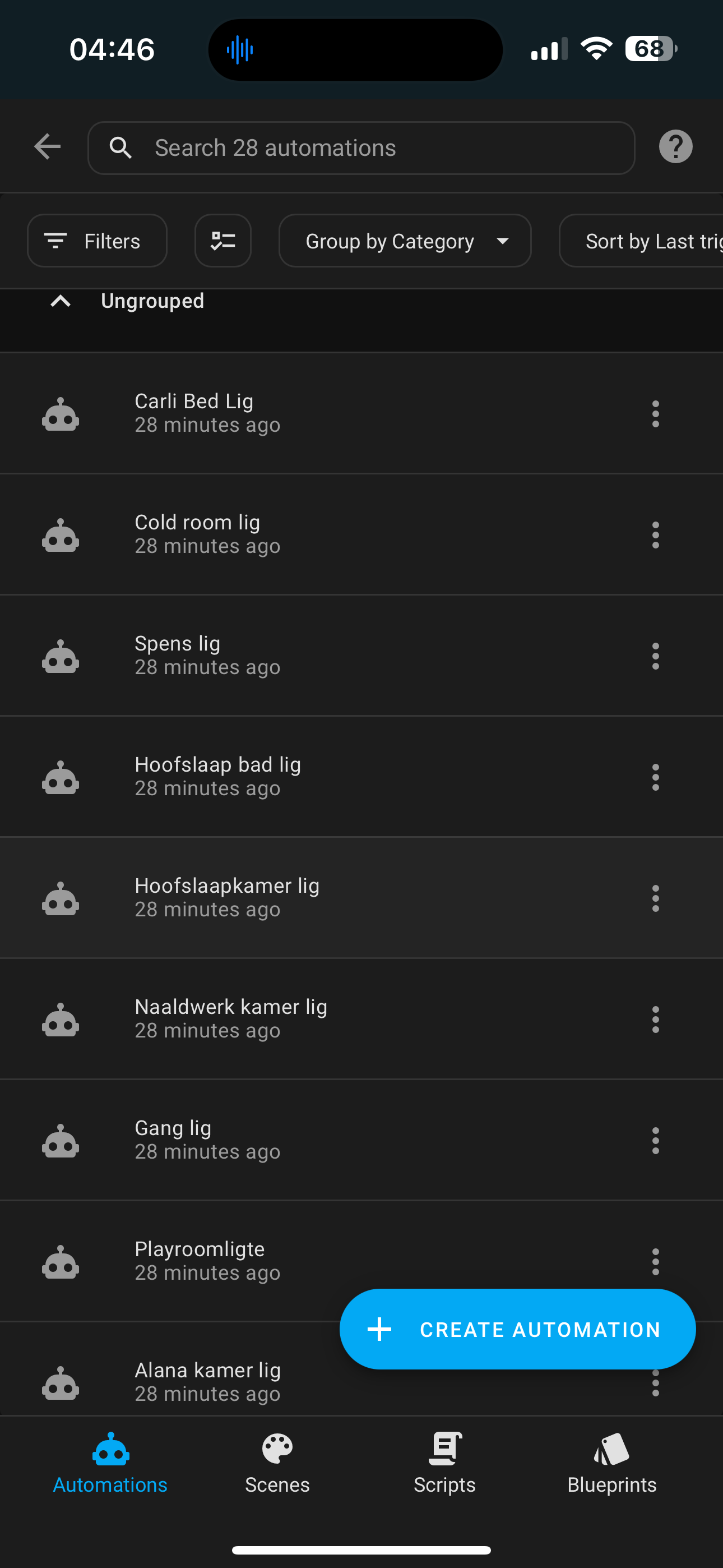Open overflow menu for Naaldwerk kamer lig
Screen dimensions: 723x1568
coord(655,1020)
